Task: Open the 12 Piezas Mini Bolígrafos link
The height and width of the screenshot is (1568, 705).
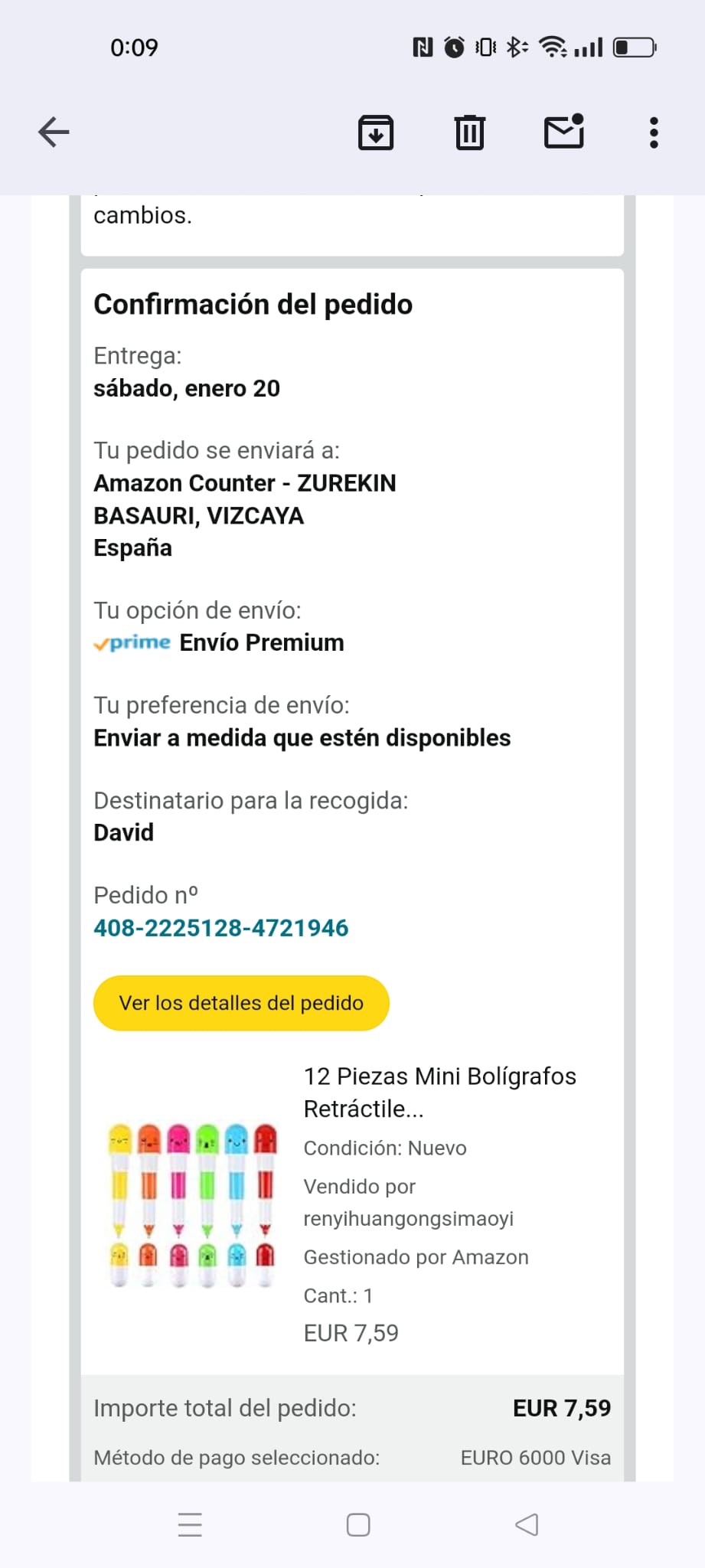Action: 439,1092
